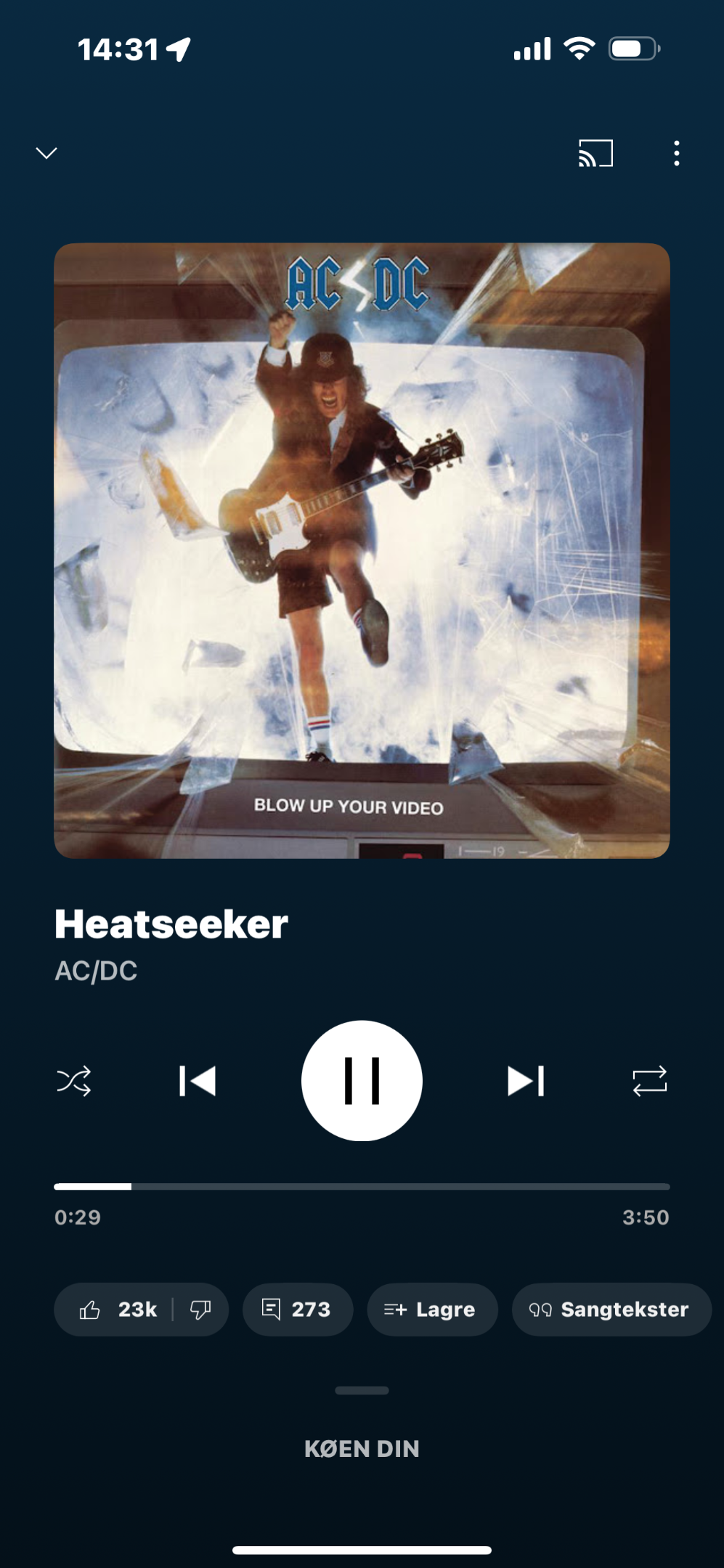This screenshot has width=724, height=1568.
Task: Pause Heatseeker
Action: [362, 1081]
